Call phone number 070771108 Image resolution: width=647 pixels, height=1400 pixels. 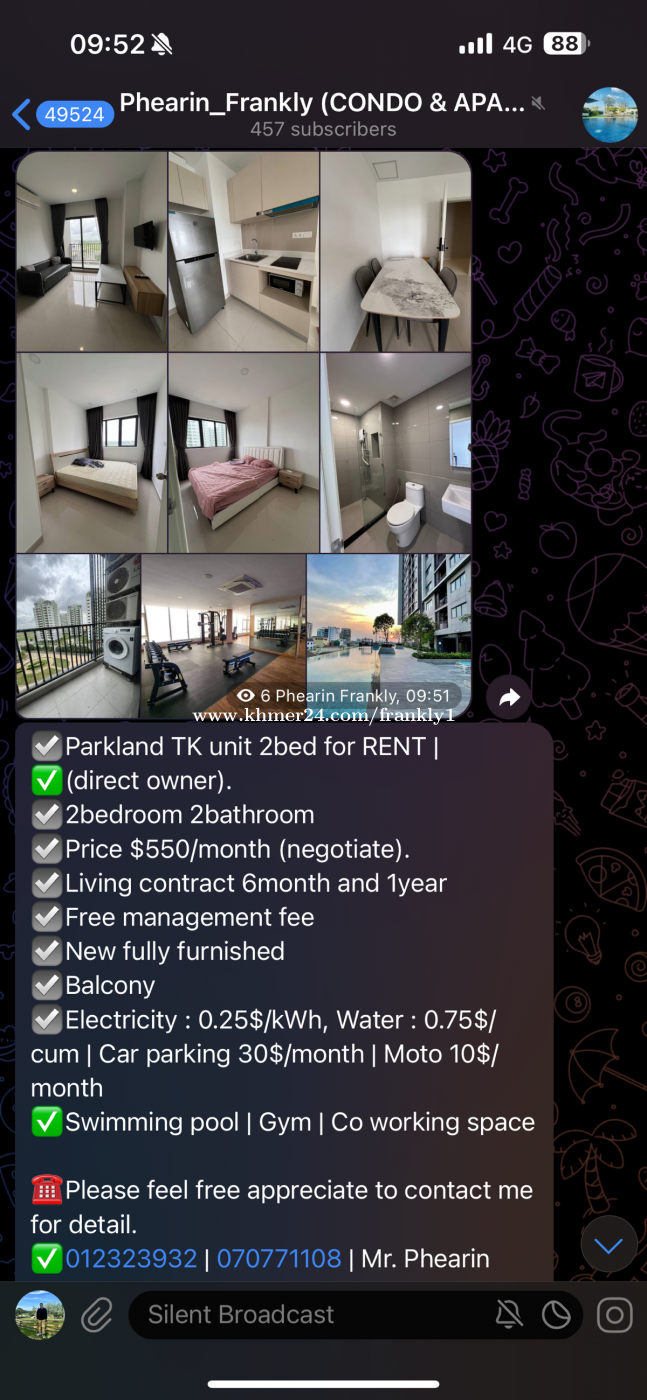pos(279,1258)
